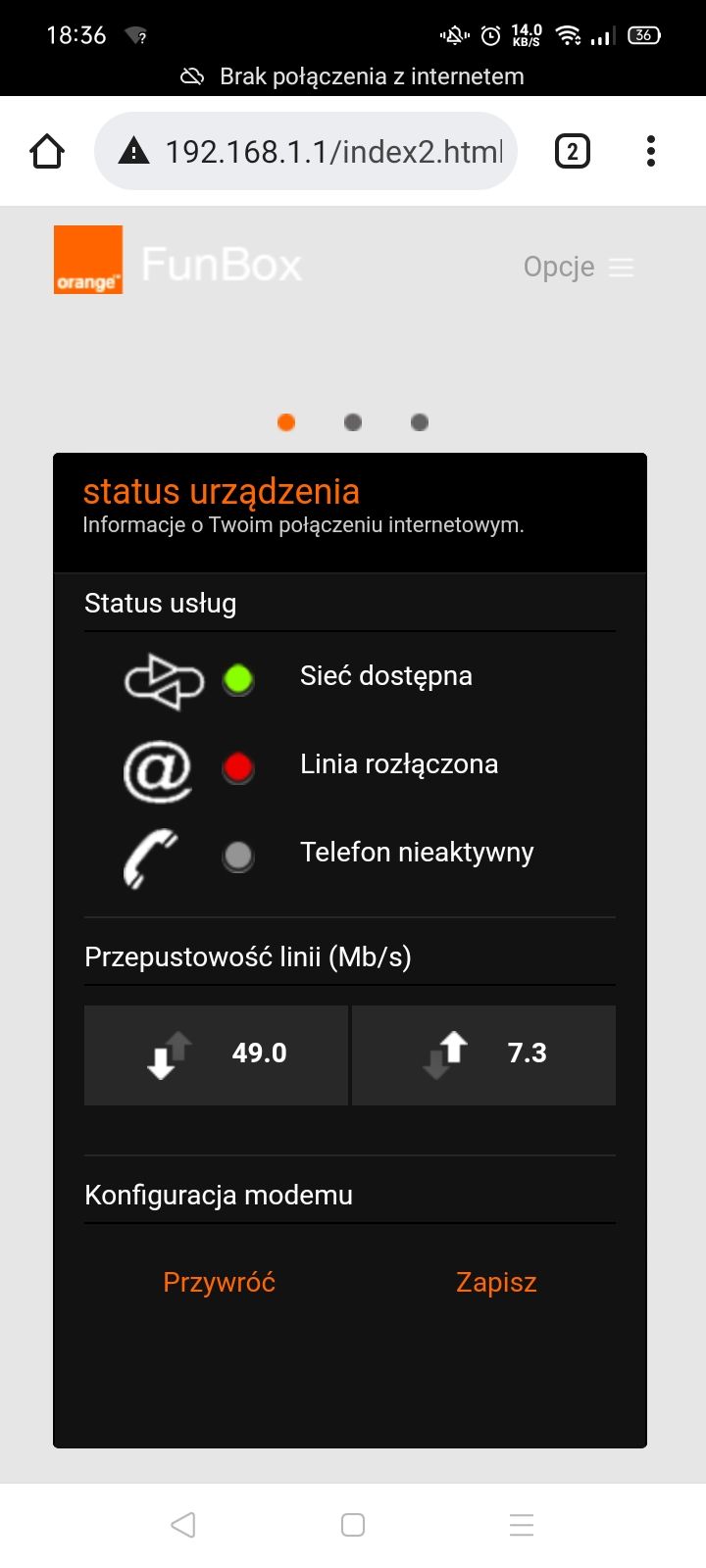
Task: Click the @ internet line icon
Action: (x=157, y=769)
